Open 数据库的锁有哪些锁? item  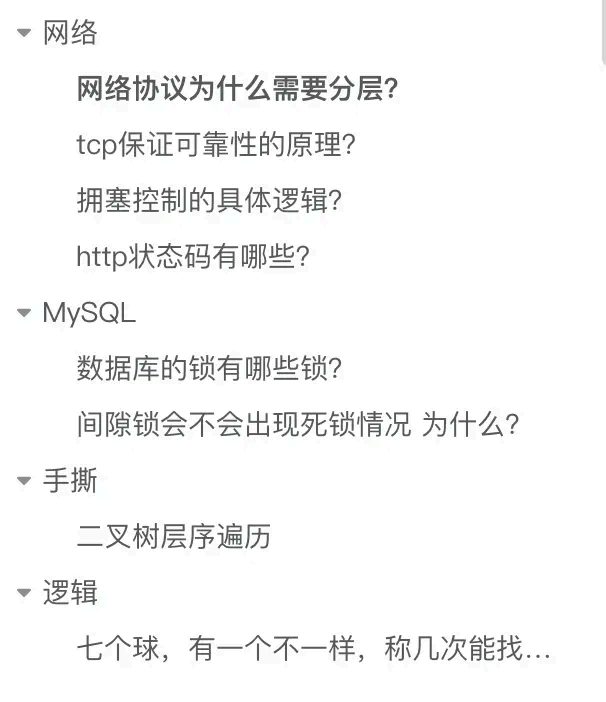click(x=209, y=369)
